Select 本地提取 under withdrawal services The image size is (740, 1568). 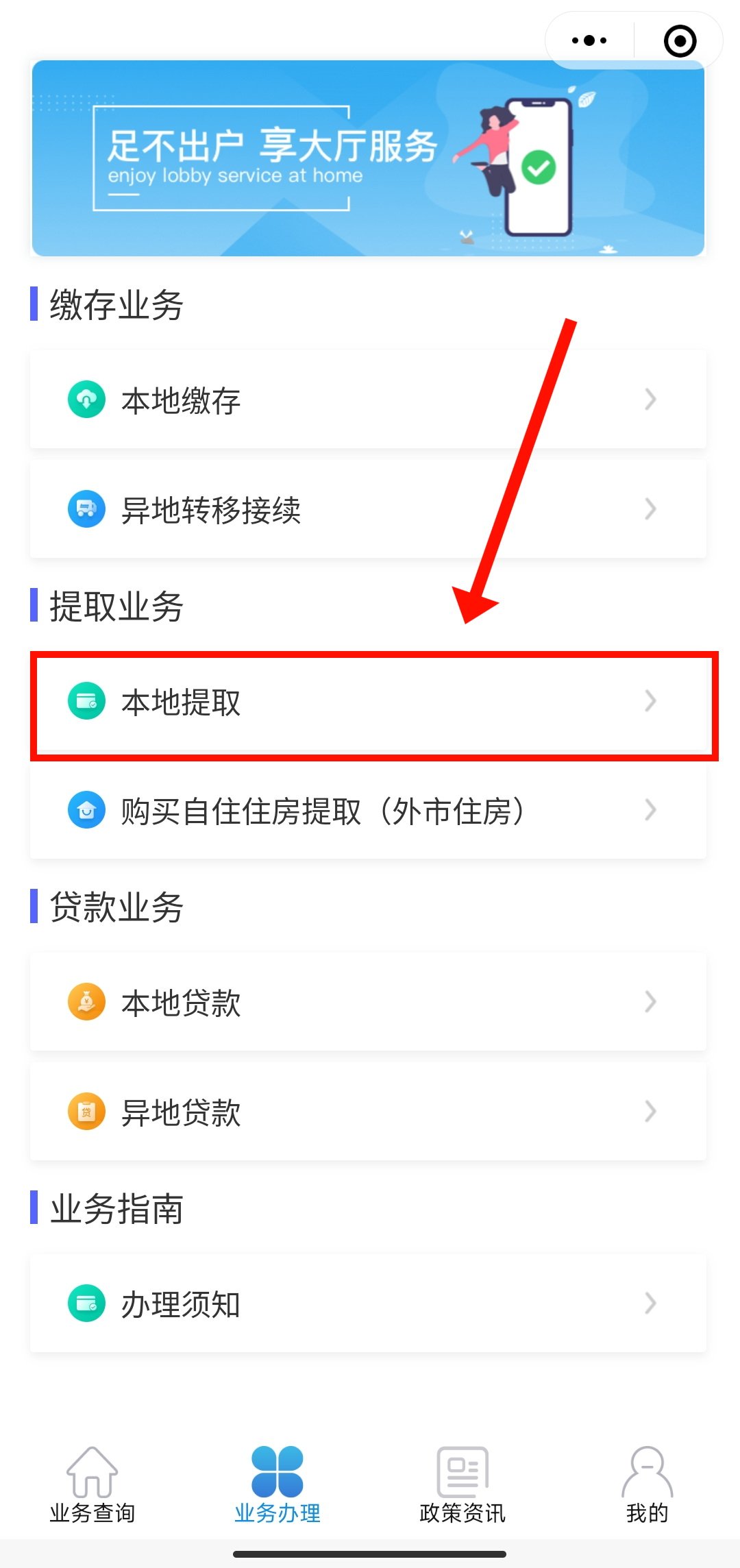coord(368,702)
